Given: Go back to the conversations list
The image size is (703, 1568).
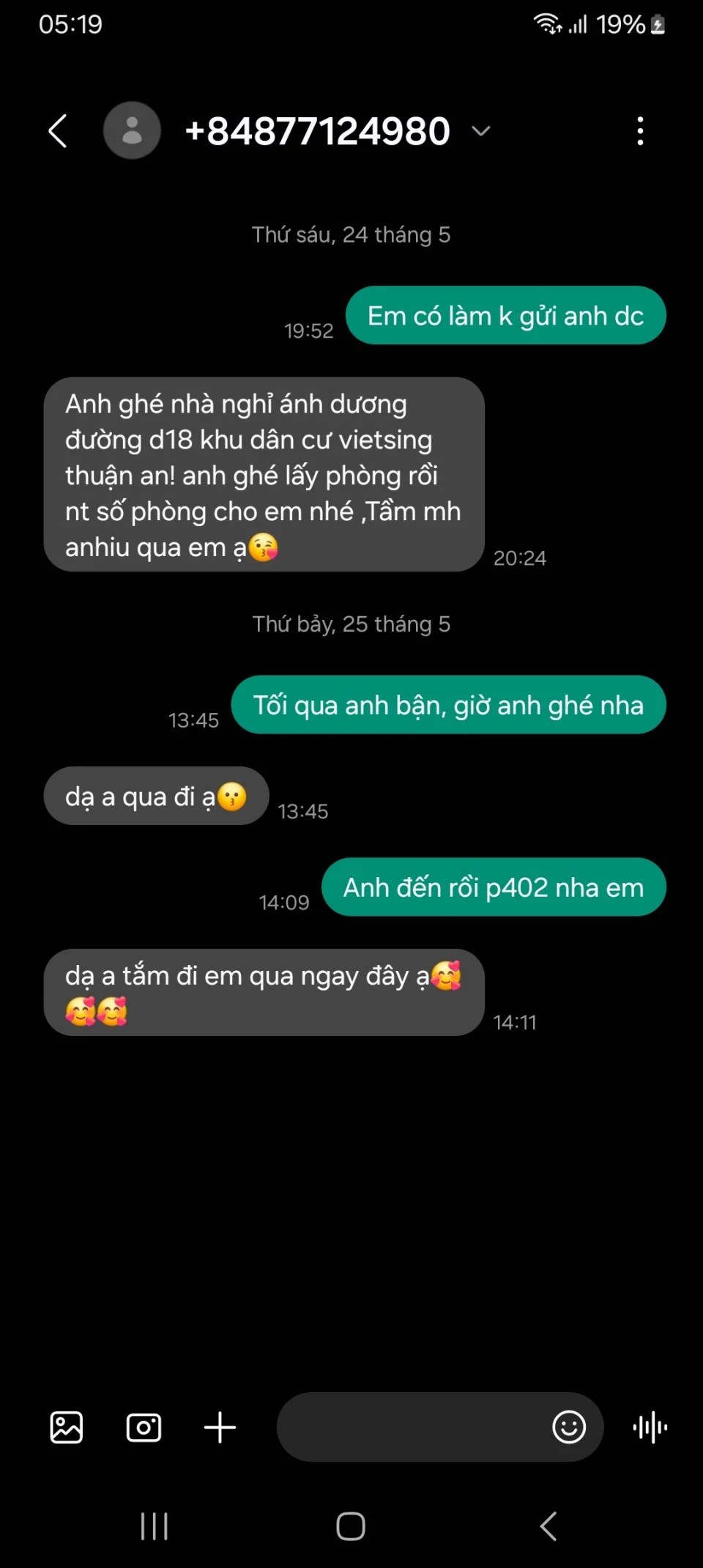Looking at the screenshot, I should (x=58, y=132).
